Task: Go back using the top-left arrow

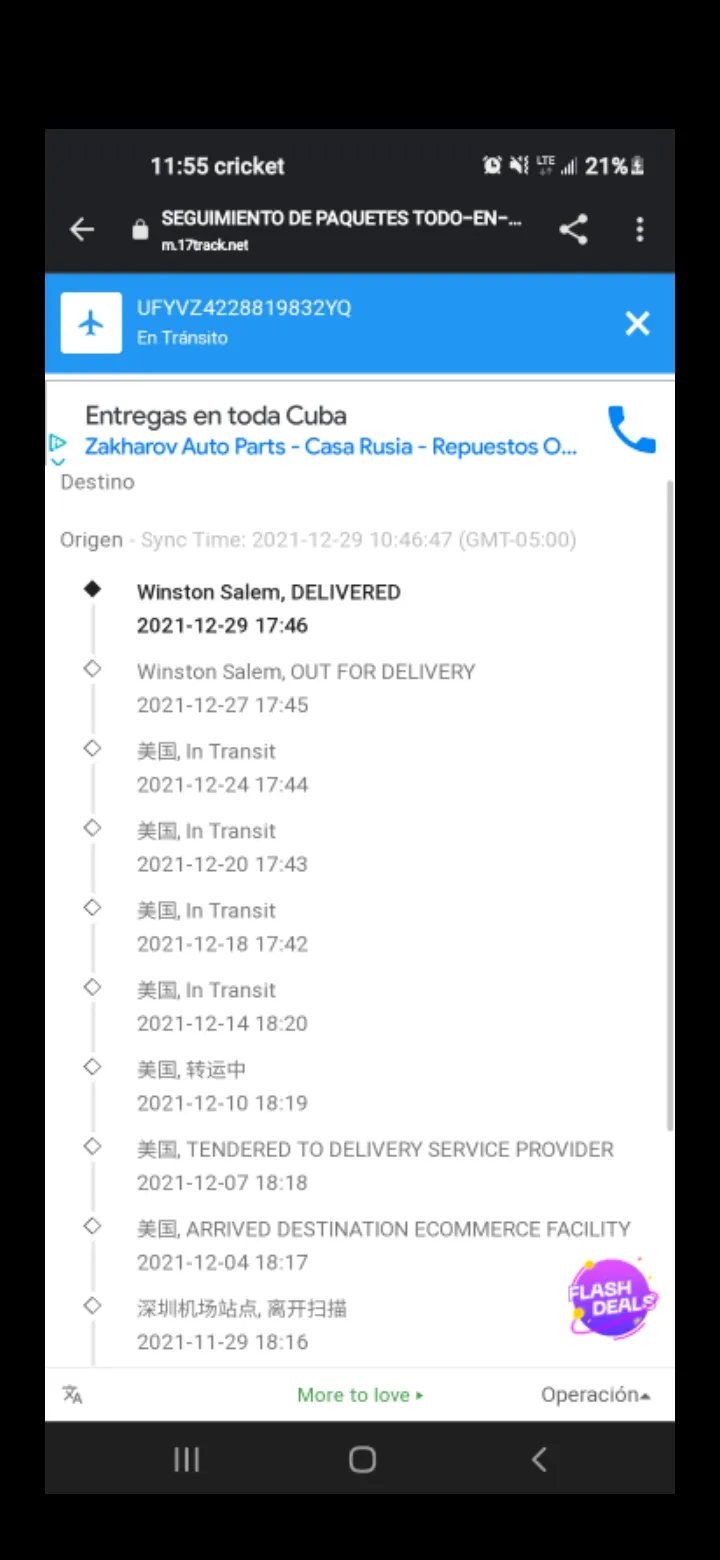Action: coord(82,230)
